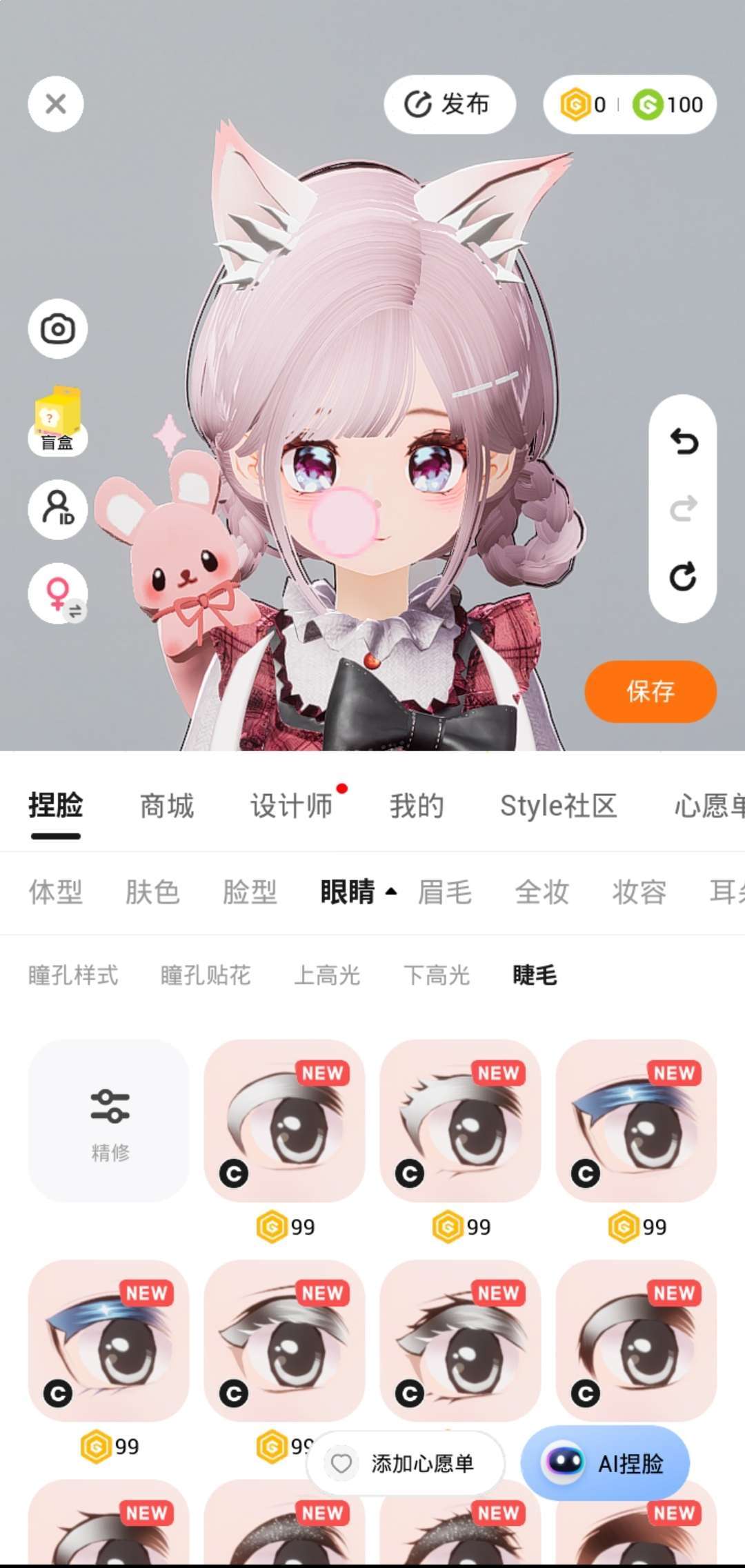Tap the 发布 publish button
745x1568 pixels.
click(x=449, y=105)
